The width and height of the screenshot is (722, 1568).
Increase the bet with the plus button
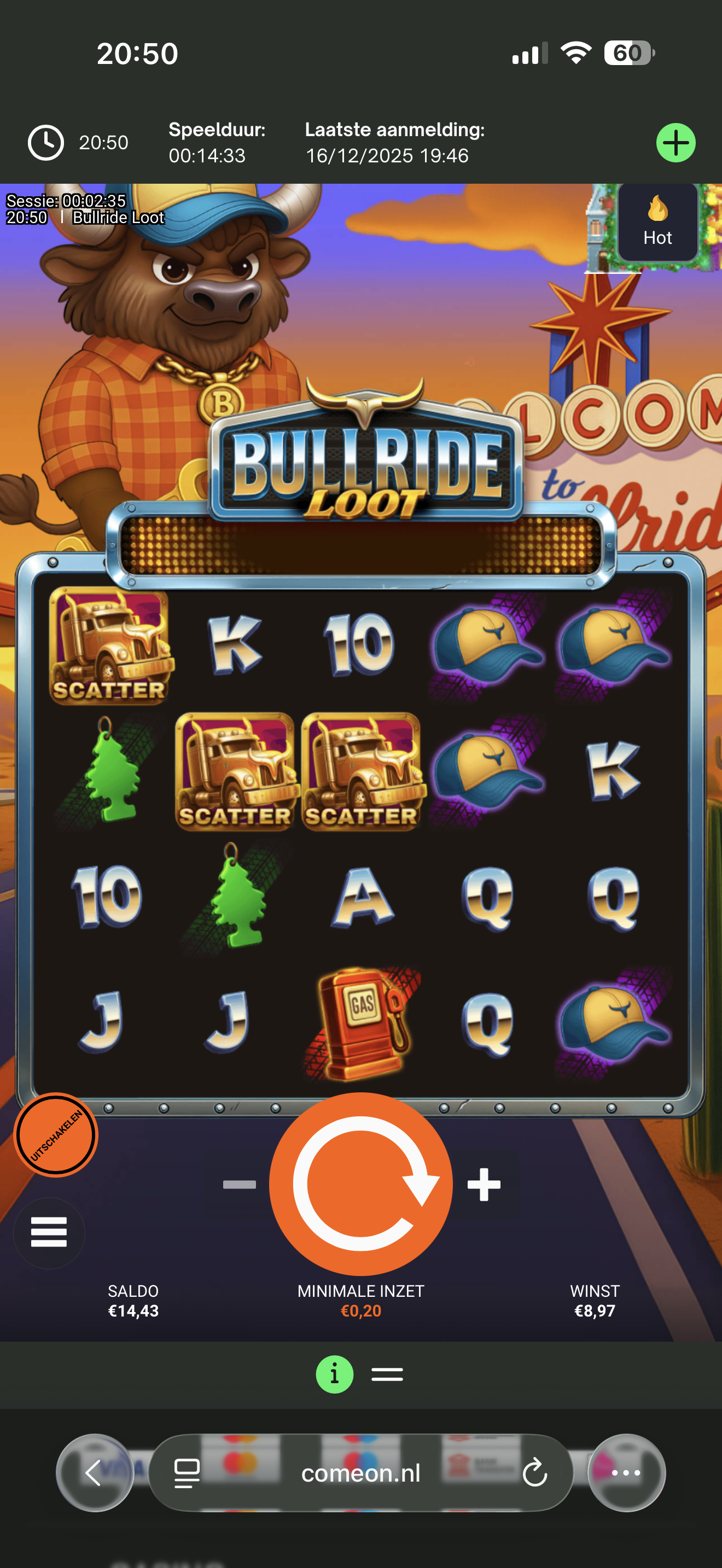(x=484, y=1184)
